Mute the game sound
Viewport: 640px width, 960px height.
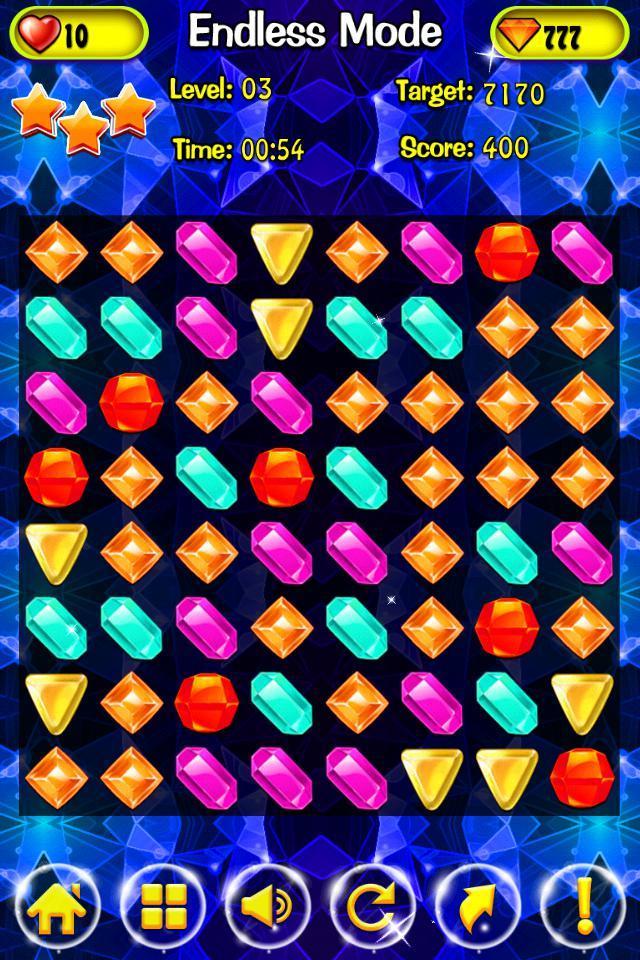coord(267,908)
